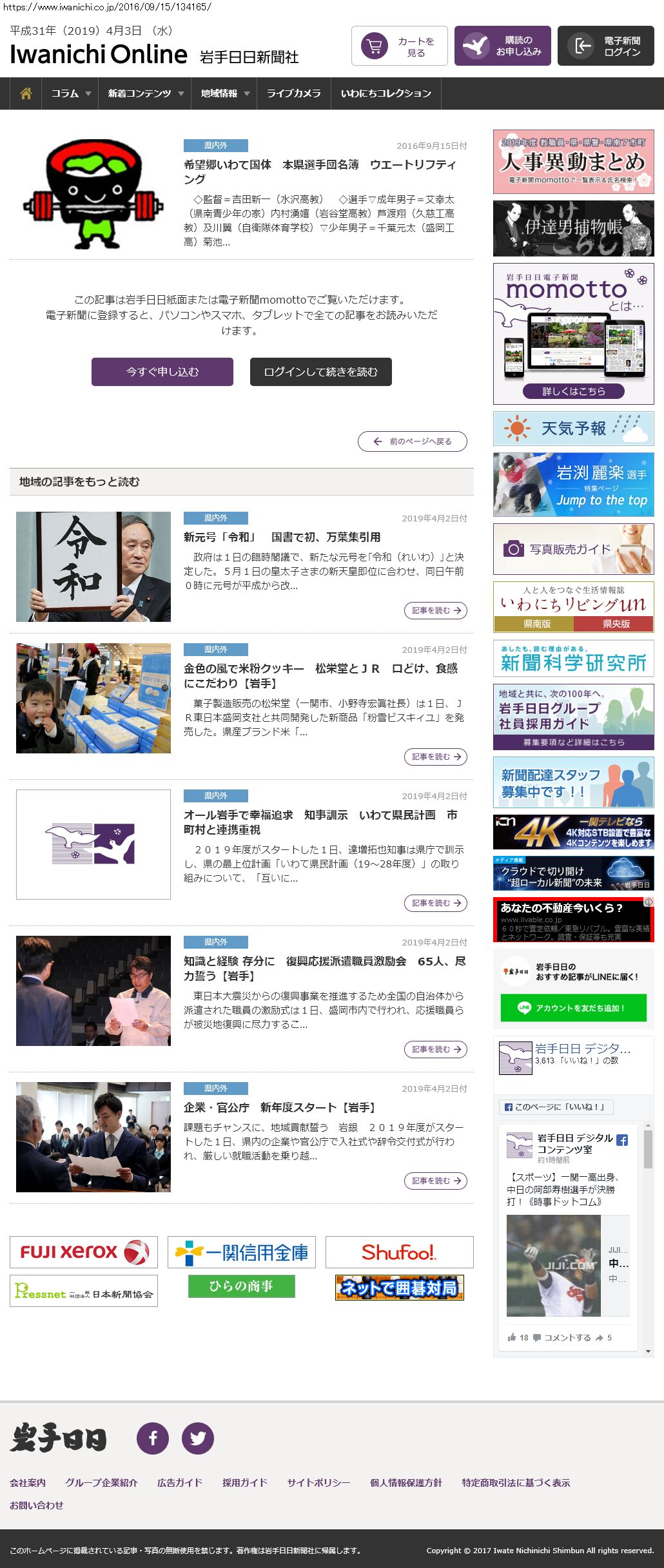
Task: Expand the 地域情報 dropdown
Action: point(224,93)
